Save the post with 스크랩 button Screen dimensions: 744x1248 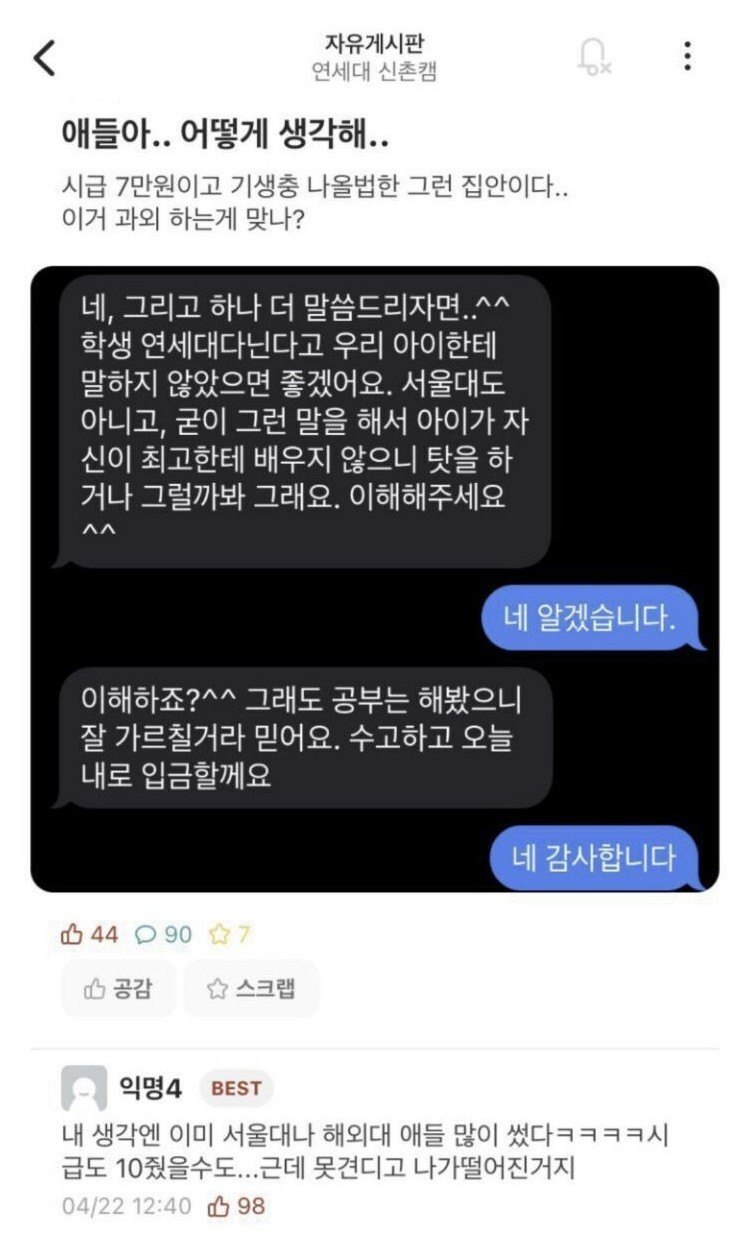pyautogui.click(x=250, y=989)
